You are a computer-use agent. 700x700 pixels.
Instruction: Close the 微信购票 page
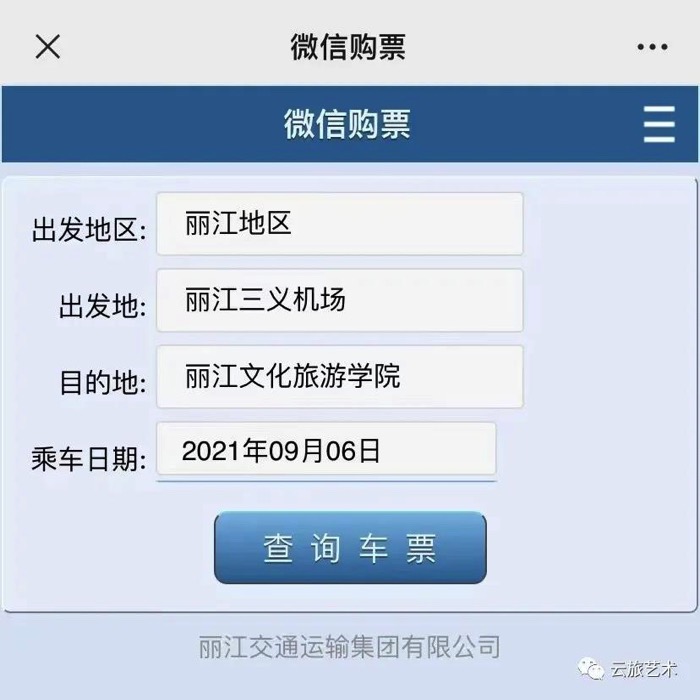48,46
